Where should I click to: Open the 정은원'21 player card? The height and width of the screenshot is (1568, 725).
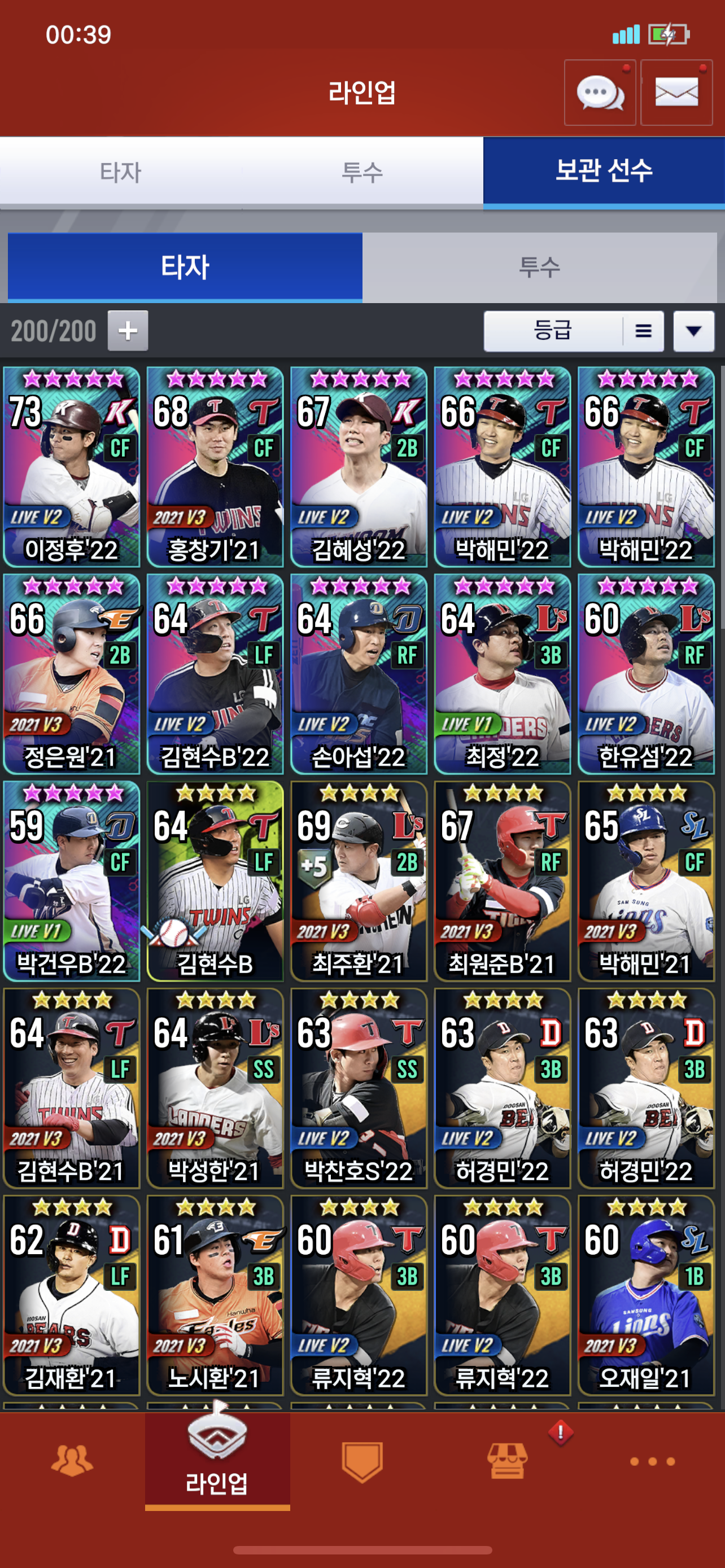pos(71,673)
